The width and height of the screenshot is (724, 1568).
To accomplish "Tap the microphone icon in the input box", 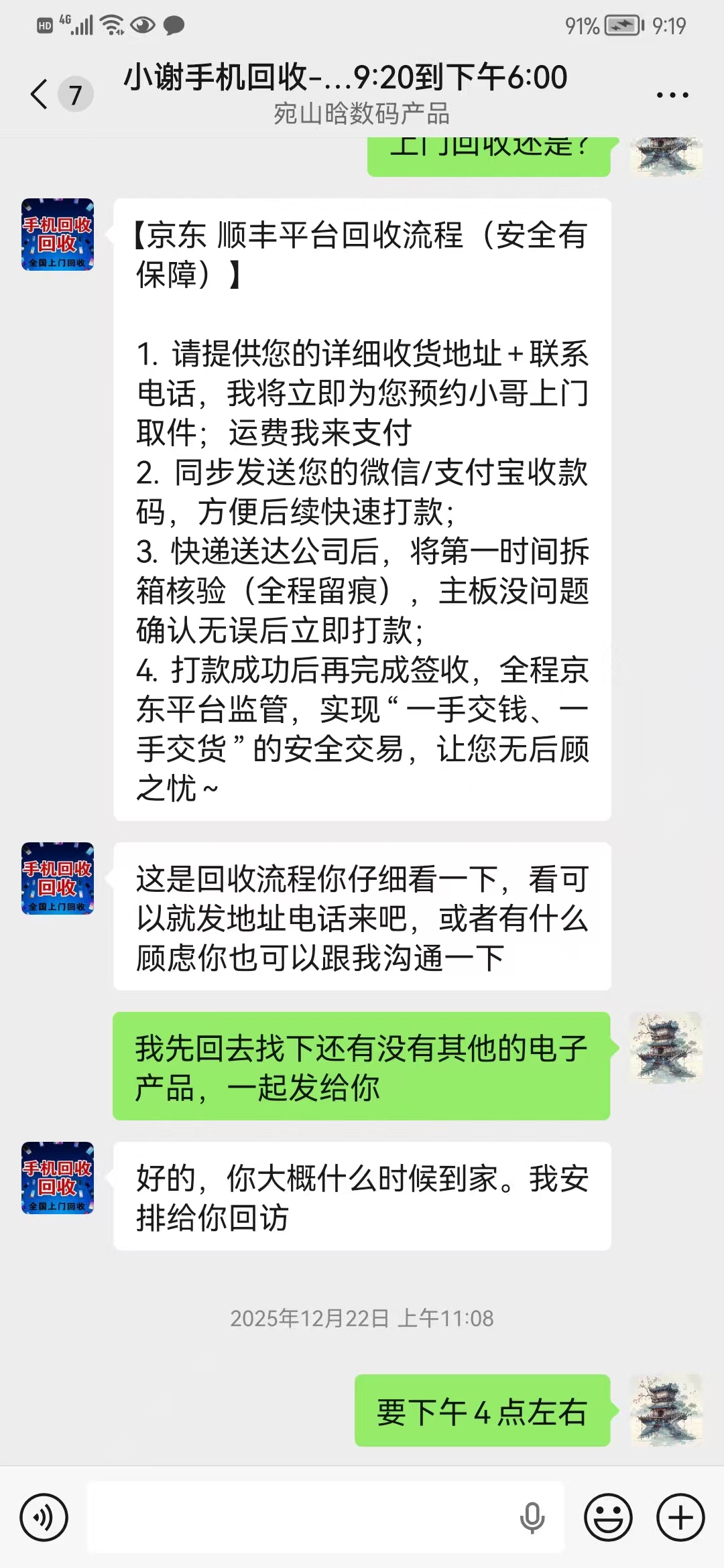I will click(x=532, y=1517).
